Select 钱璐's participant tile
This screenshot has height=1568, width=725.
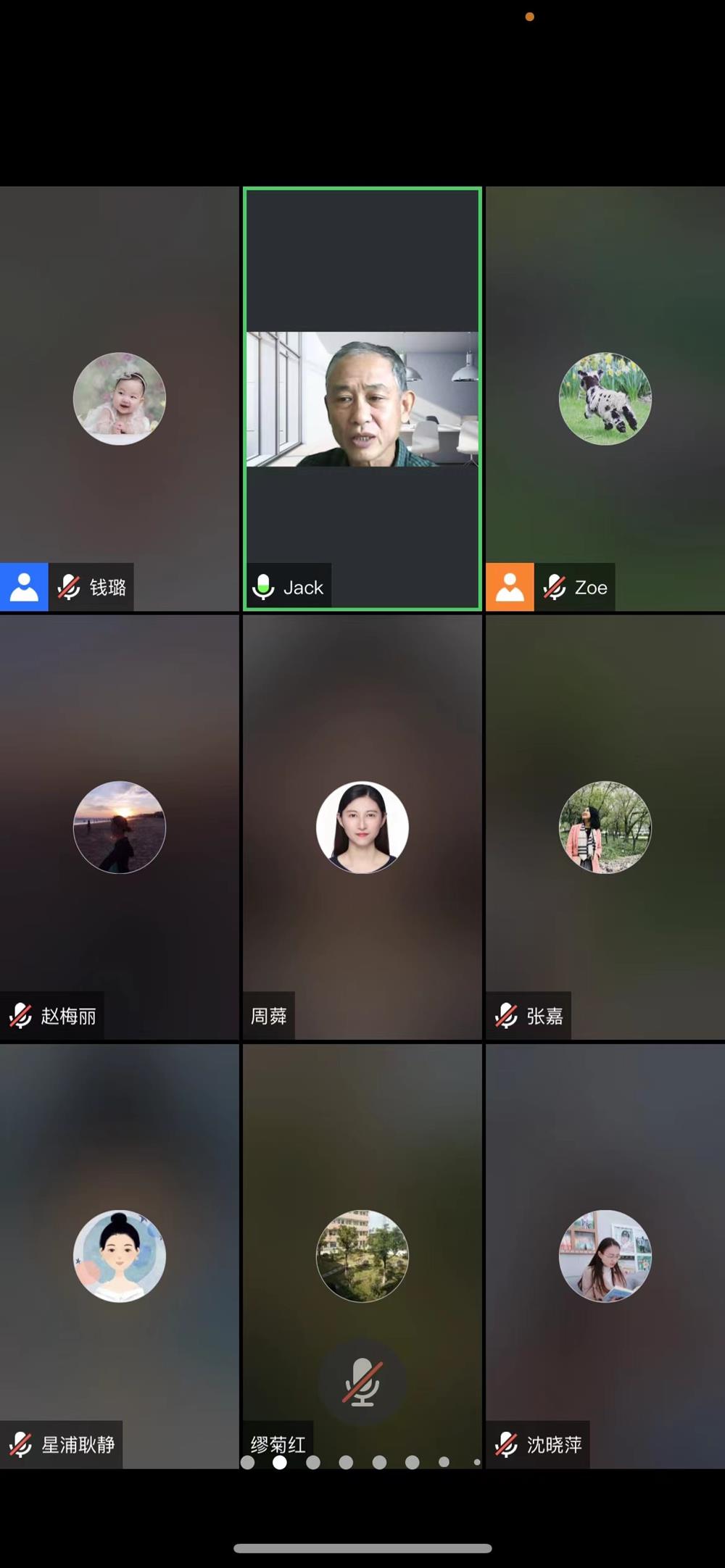[120, 399]
